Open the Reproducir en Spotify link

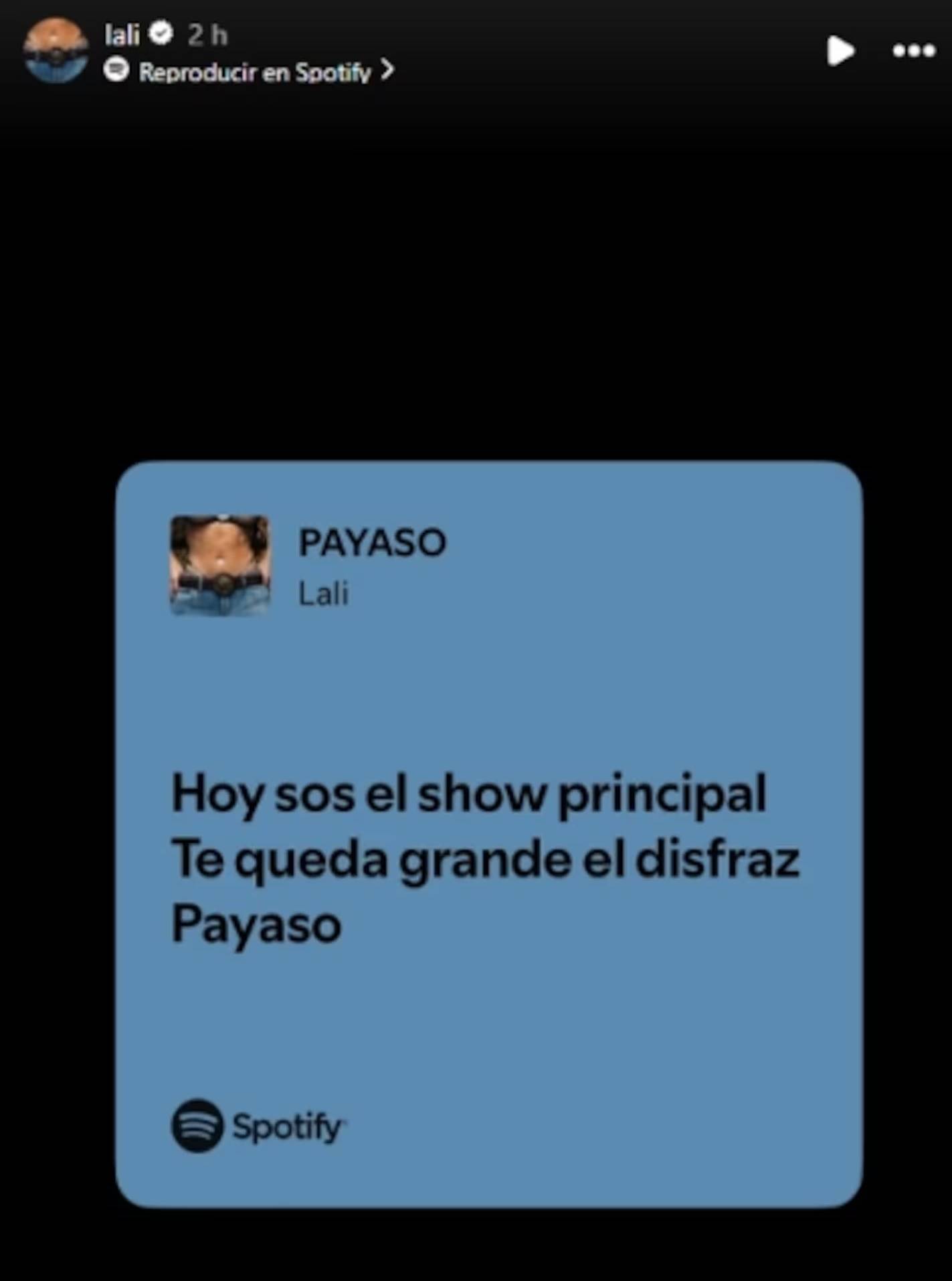pos(254,72)
